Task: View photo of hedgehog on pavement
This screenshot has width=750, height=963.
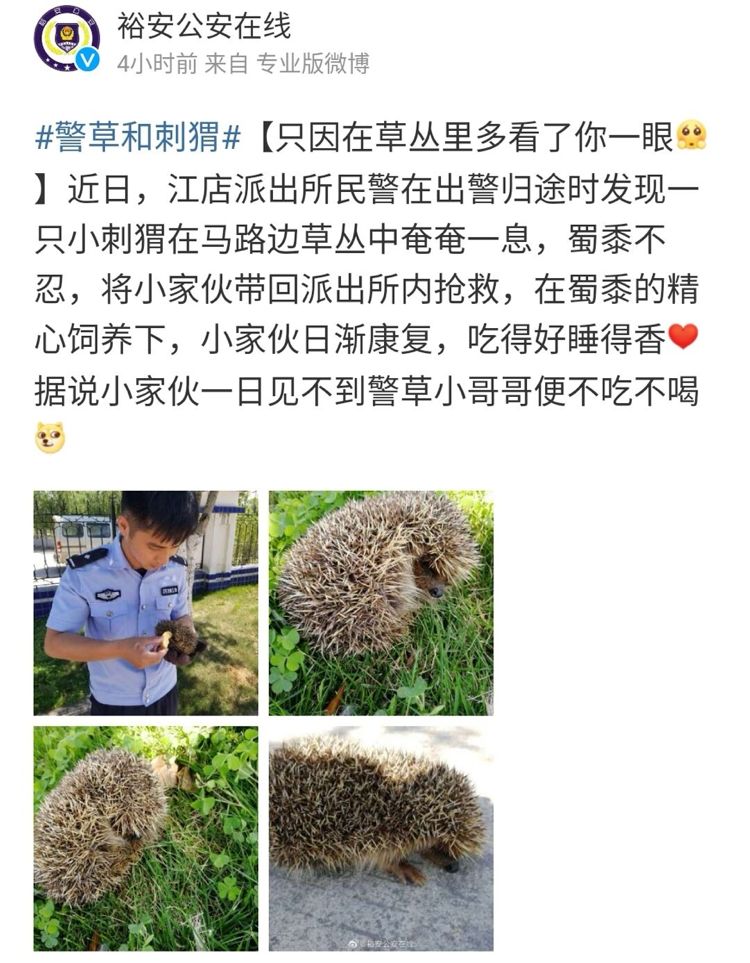Action: pos(381,838)
